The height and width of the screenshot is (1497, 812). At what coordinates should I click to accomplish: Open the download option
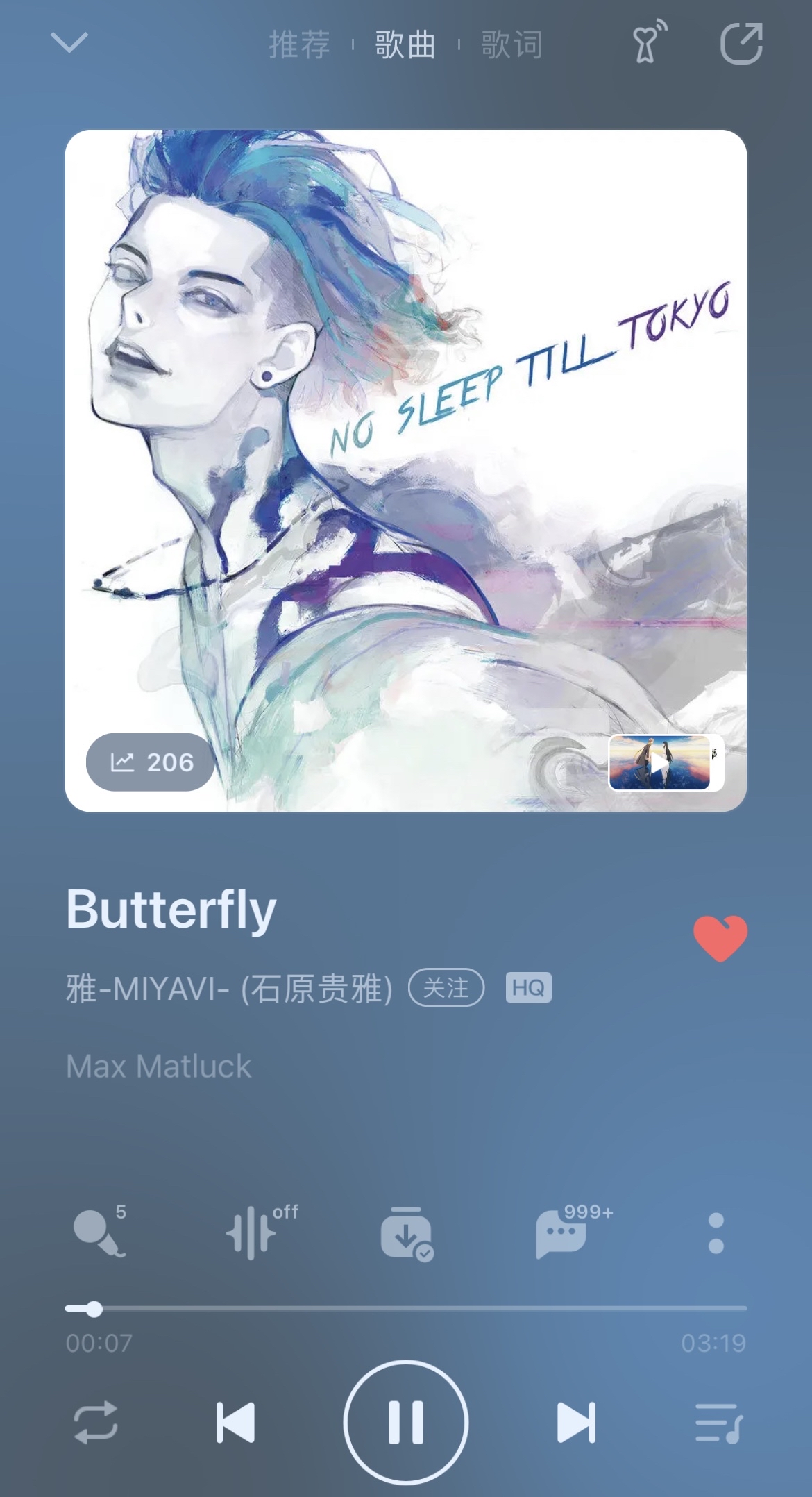407,1234
